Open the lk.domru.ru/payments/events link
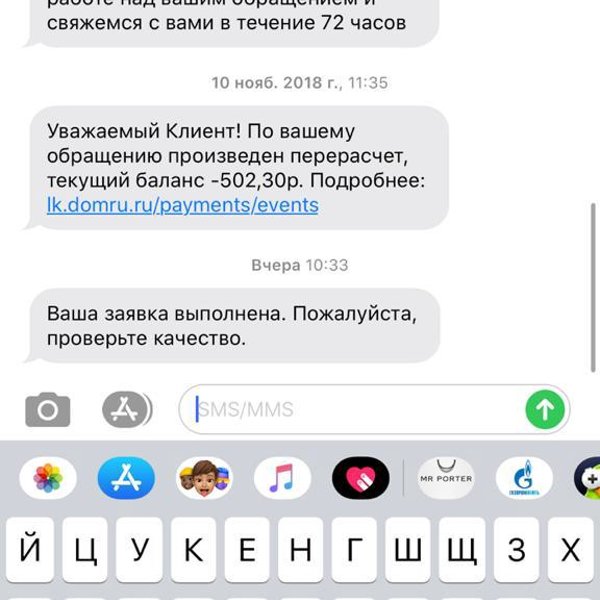Image resolution: width=600 pixels, height=600 pixels. [182, 206]
